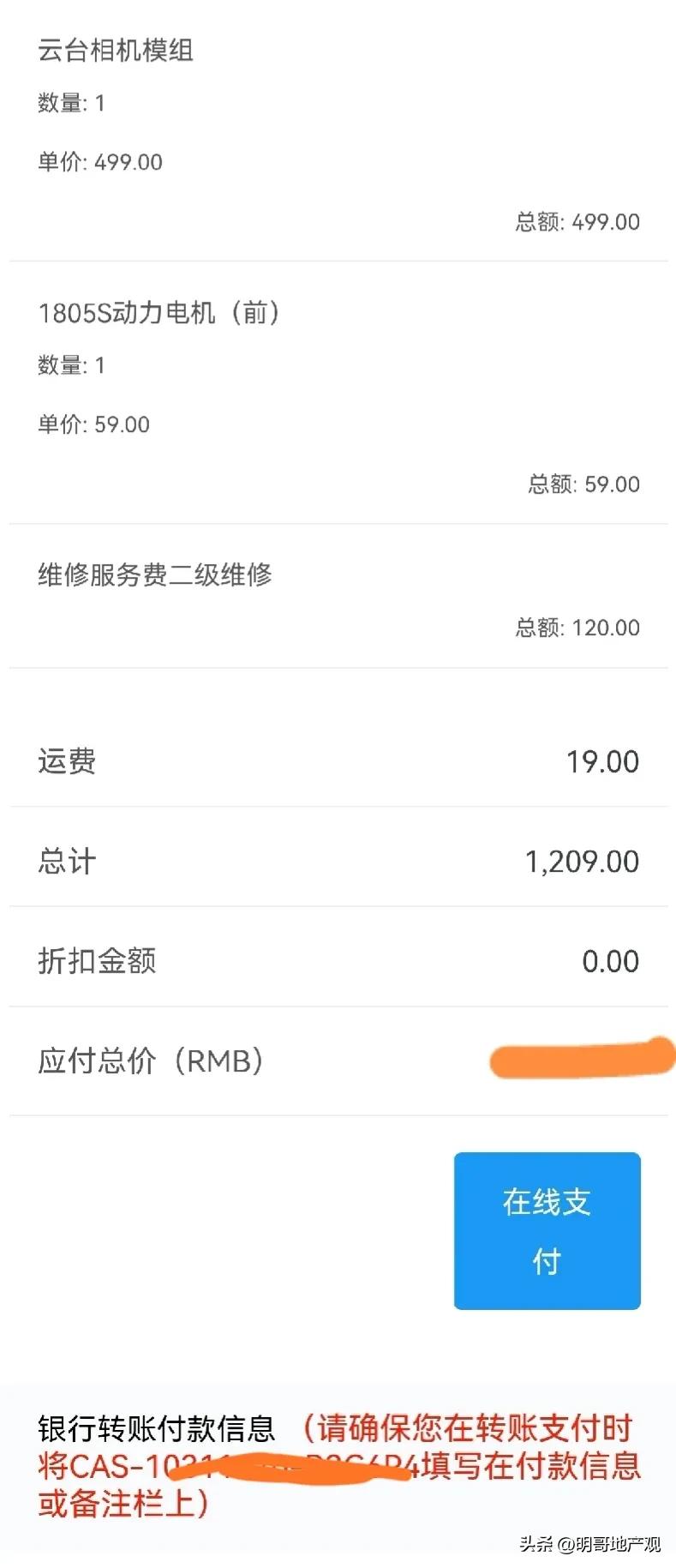Select the 云台相机模组 product title
Image resolution: width=676 pixels, height=1568 pixels.
click(x=115, y=51)
